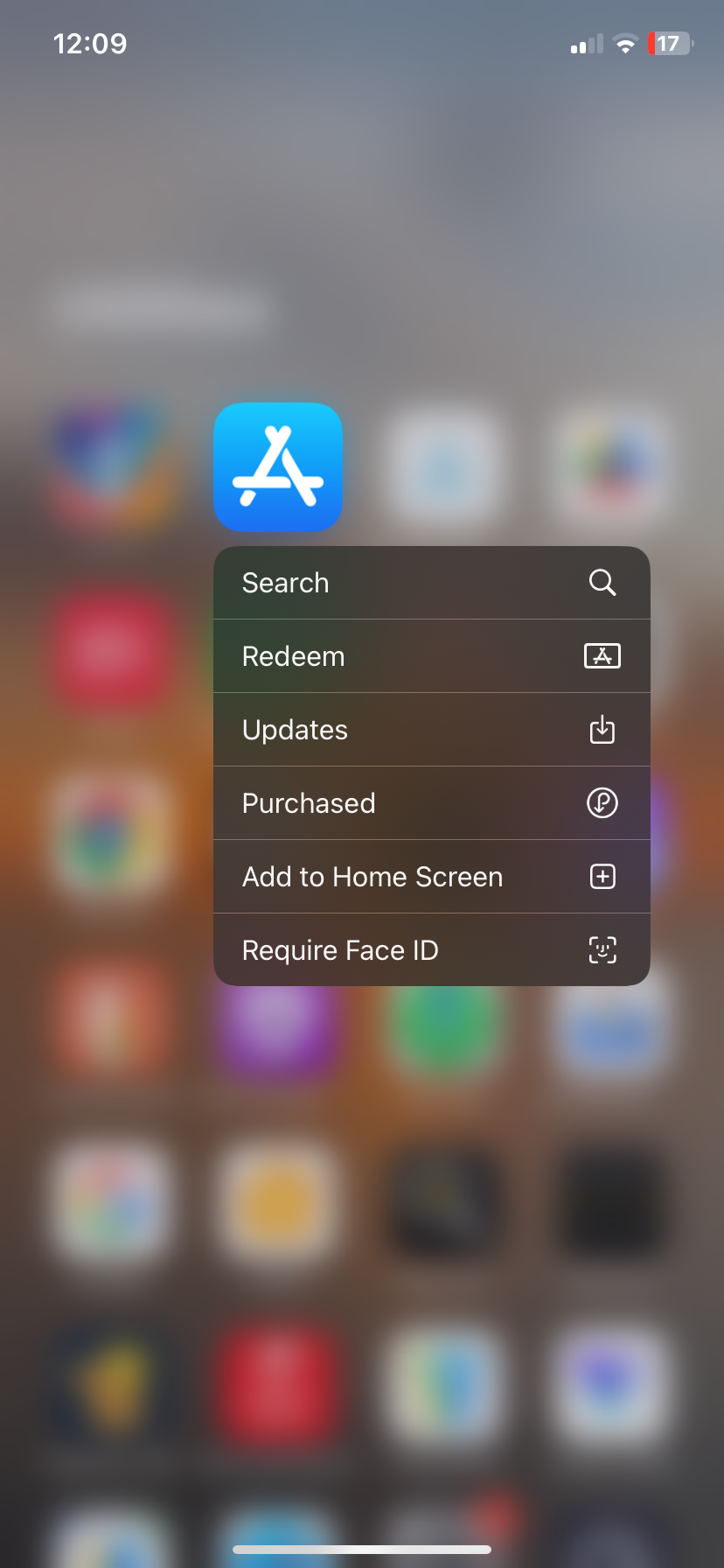Open the App Store app icon

[x=278, y=467]
